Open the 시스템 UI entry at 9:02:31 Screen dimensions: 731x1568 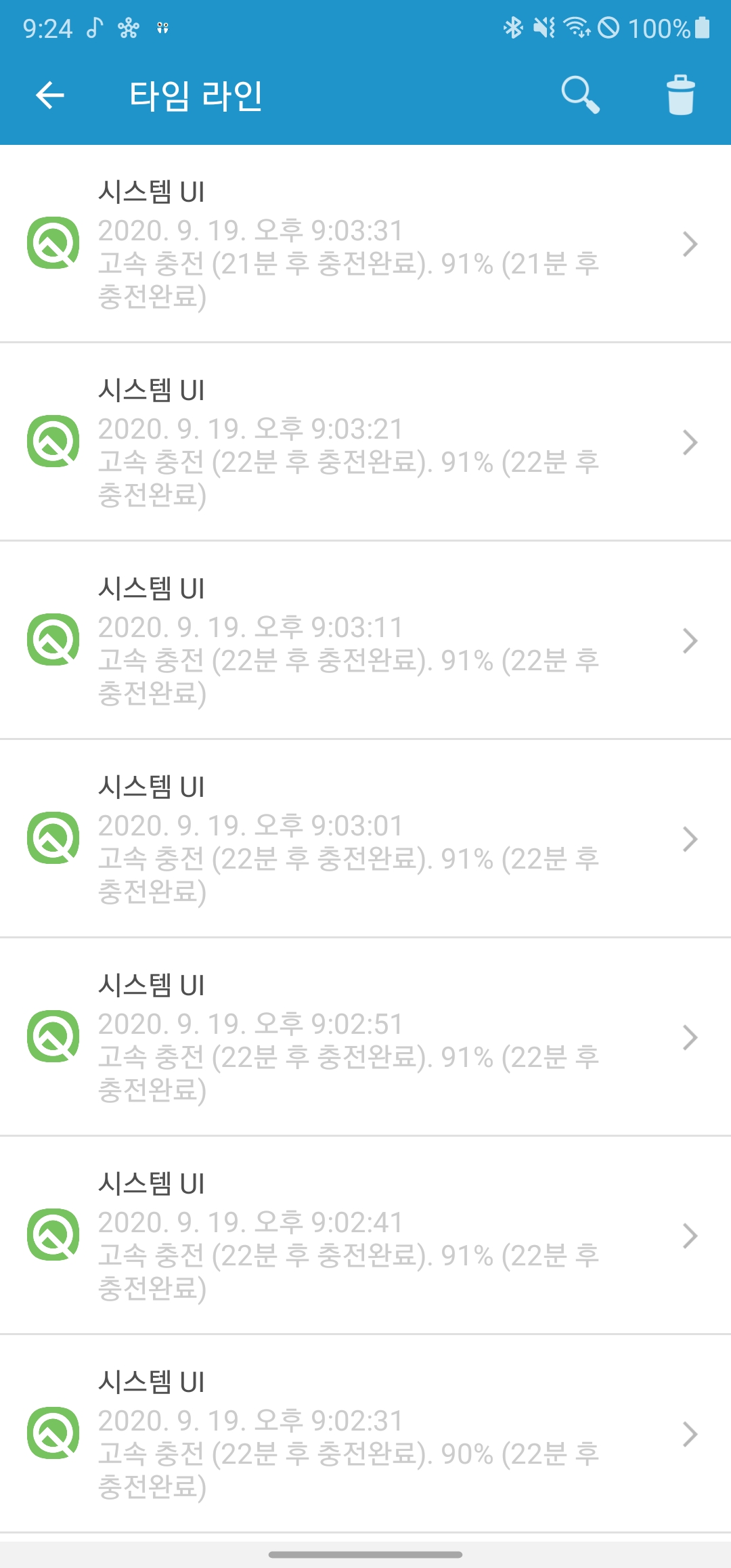(x=365, y=1434)
